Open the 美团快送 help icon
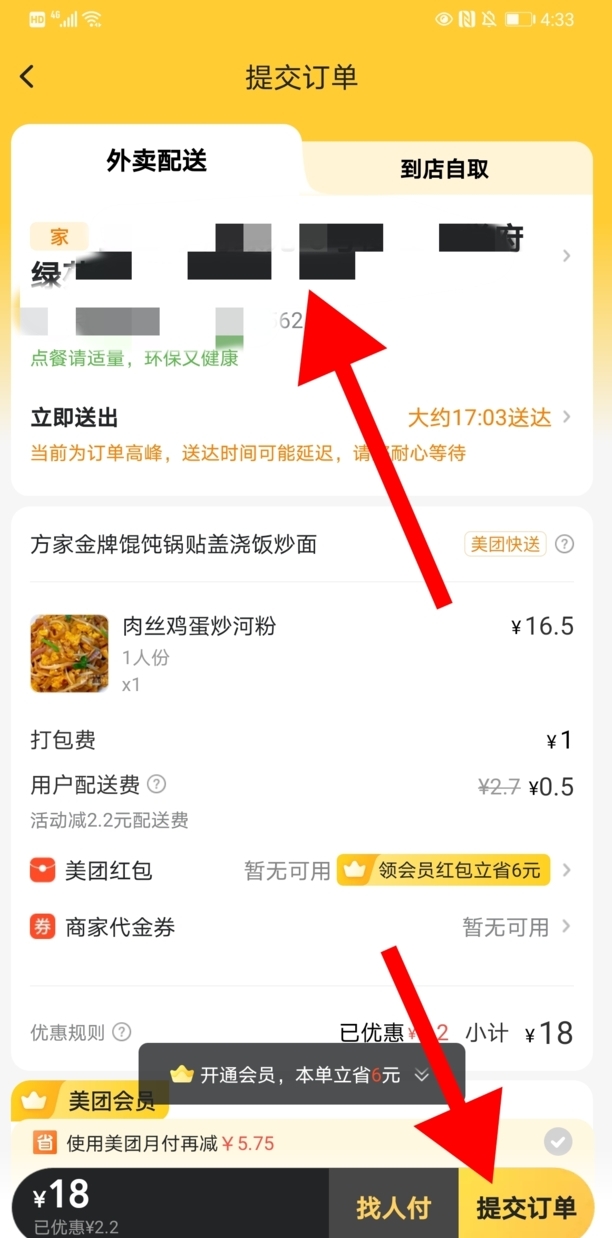This screenshot has width=612, height=1238. (565, 544)
